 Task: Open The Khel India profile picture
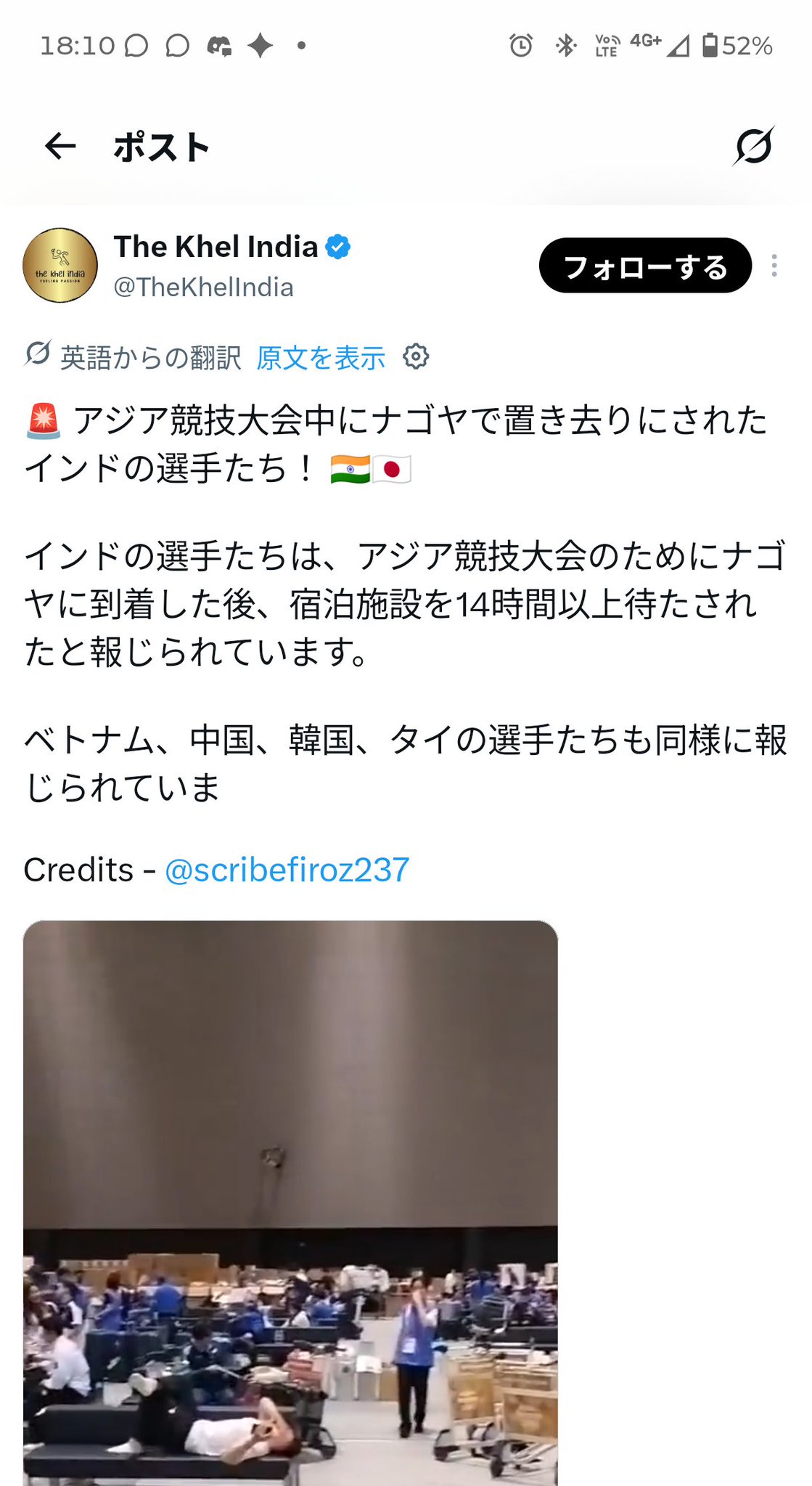coord(60,266)
